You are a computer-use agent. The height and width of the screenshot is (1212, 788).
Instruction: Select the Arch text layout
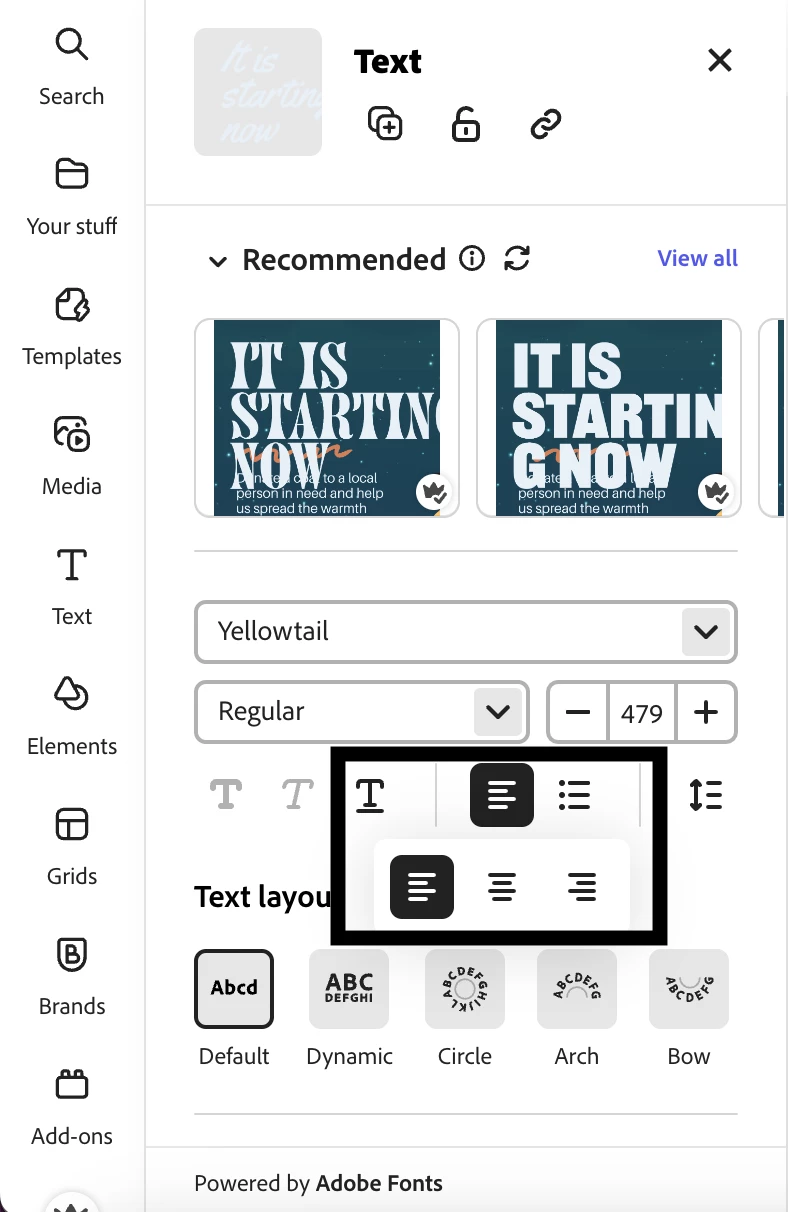click(577, 989)
